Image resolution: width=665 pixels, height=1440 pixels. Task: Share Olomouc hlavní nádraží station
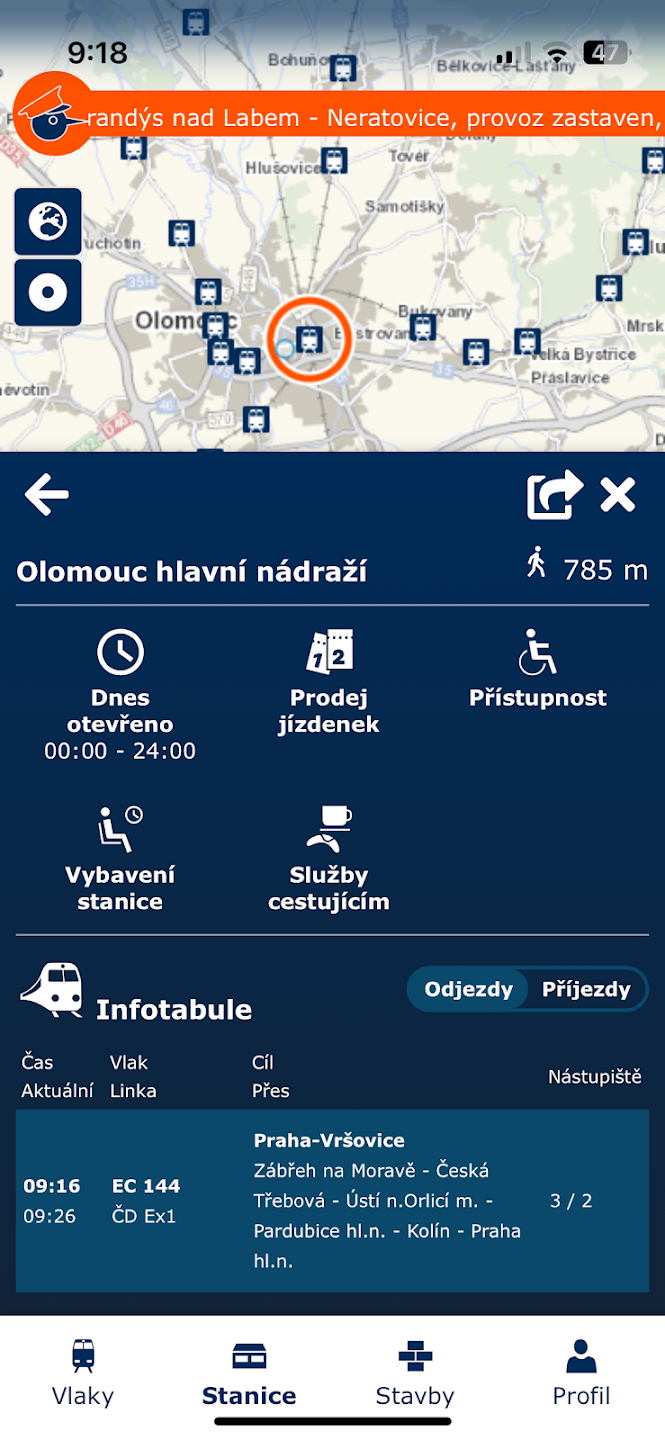555,494
